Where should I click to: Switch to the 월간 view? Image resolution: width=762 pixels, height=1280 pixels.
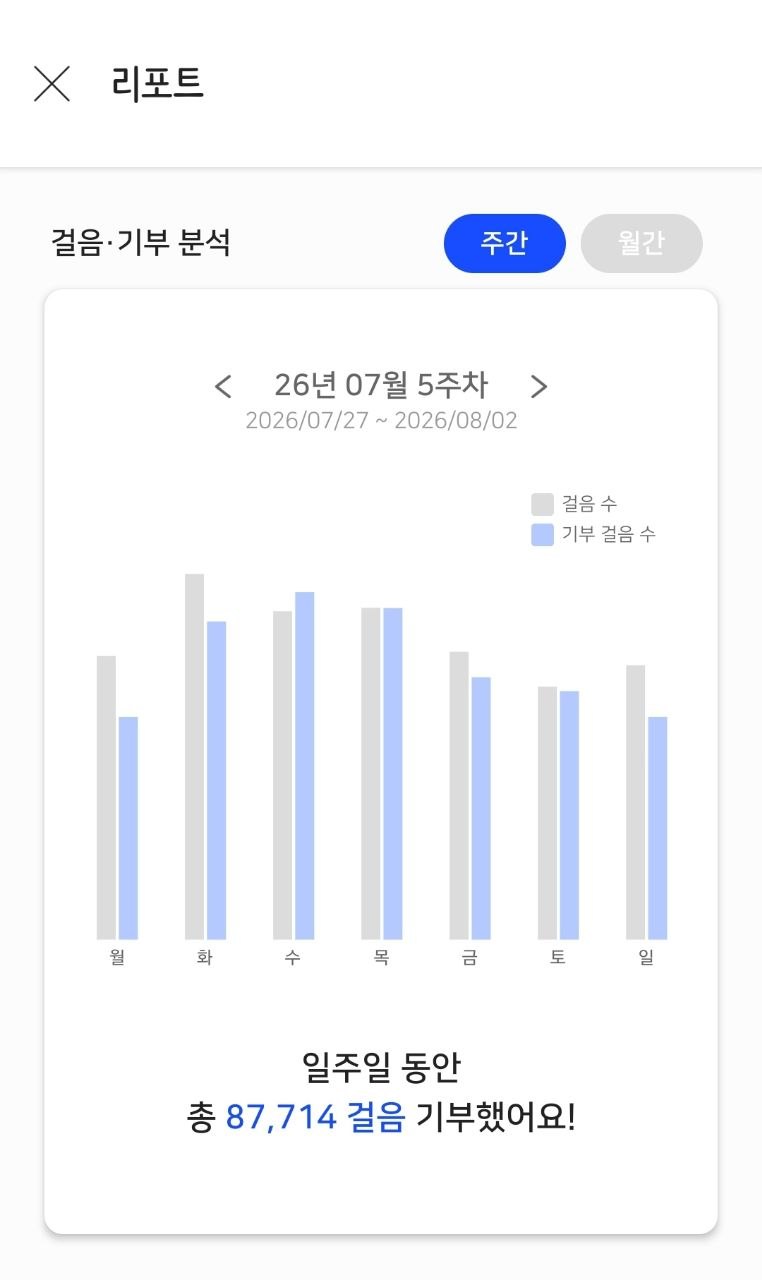click(642, 243)
